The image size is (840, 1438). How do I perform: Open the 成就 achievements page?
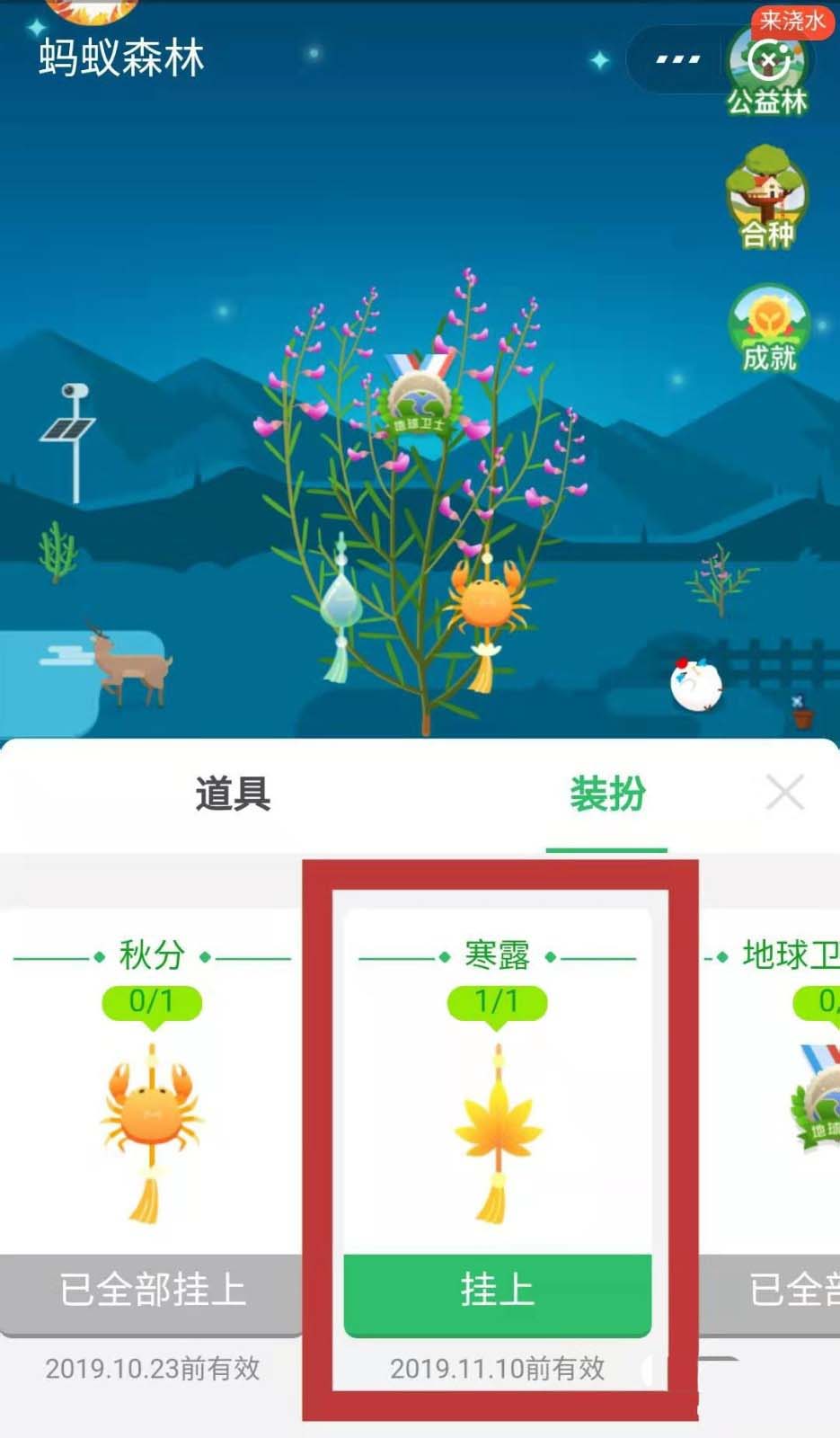click(769, 330)
